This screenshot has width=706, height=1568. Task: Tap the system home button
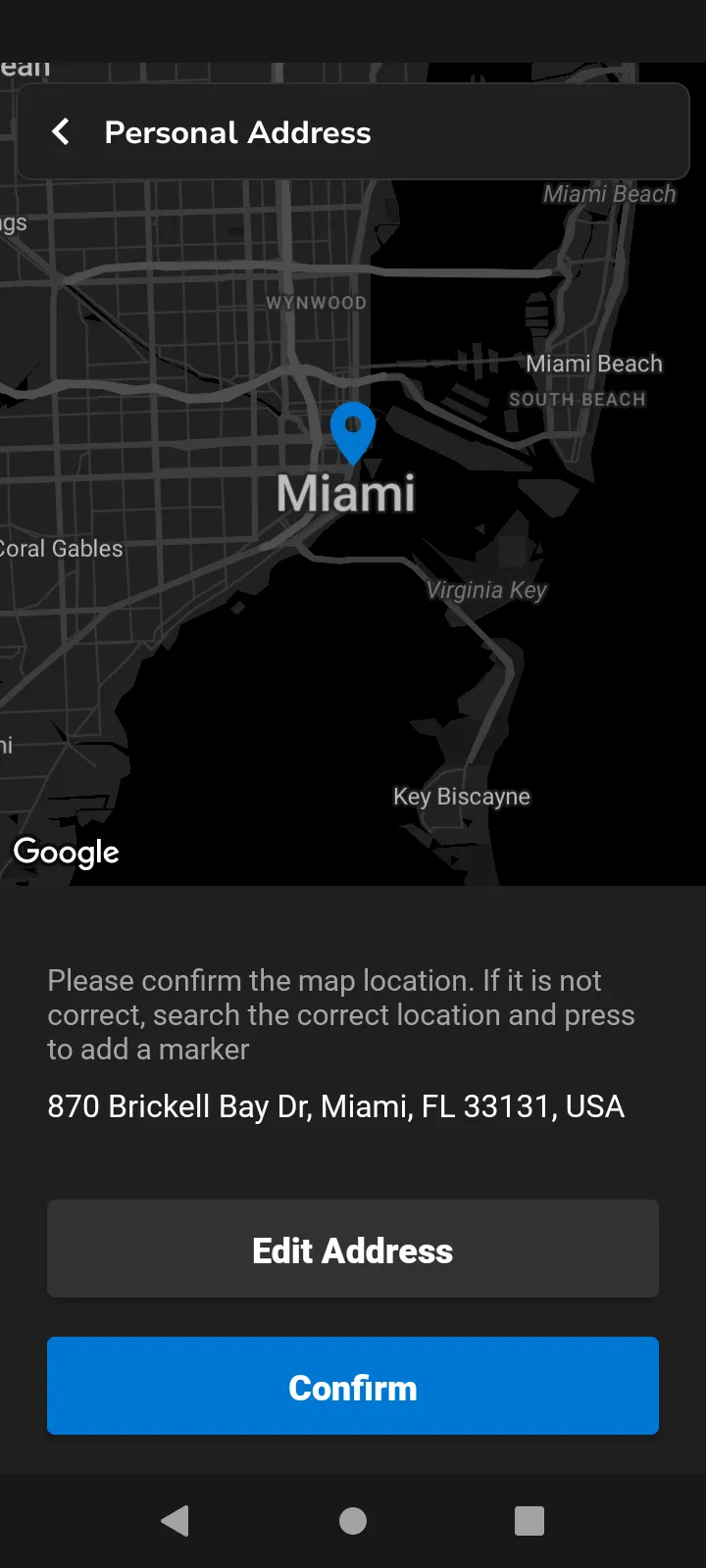click(x=353, y=1521)
